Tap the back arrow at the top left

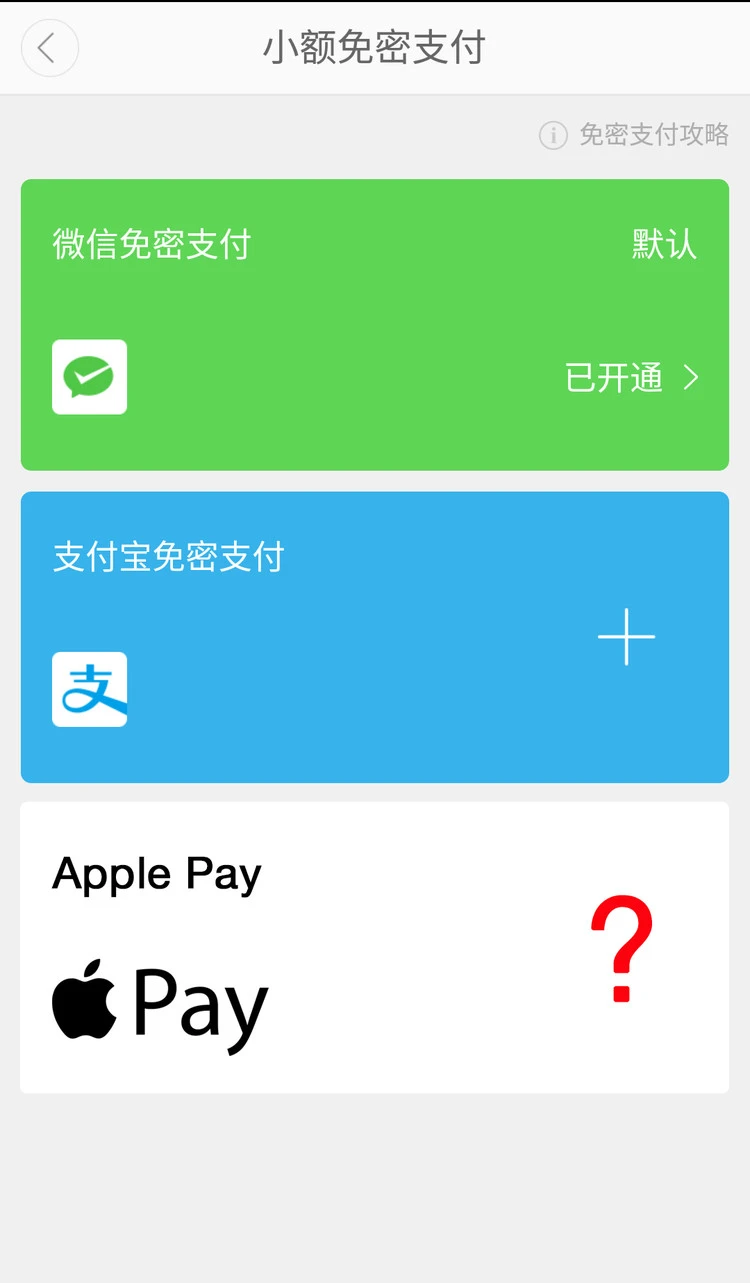pos(49,48)
